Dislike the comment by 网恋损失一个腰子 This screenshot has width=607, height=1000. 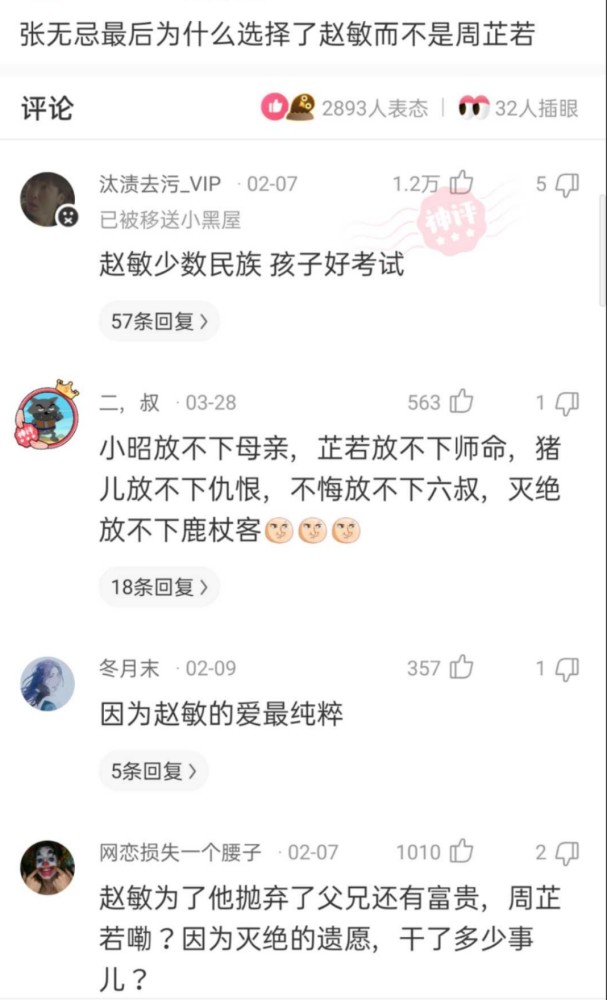pyautogui.click(x=567, y=852)
